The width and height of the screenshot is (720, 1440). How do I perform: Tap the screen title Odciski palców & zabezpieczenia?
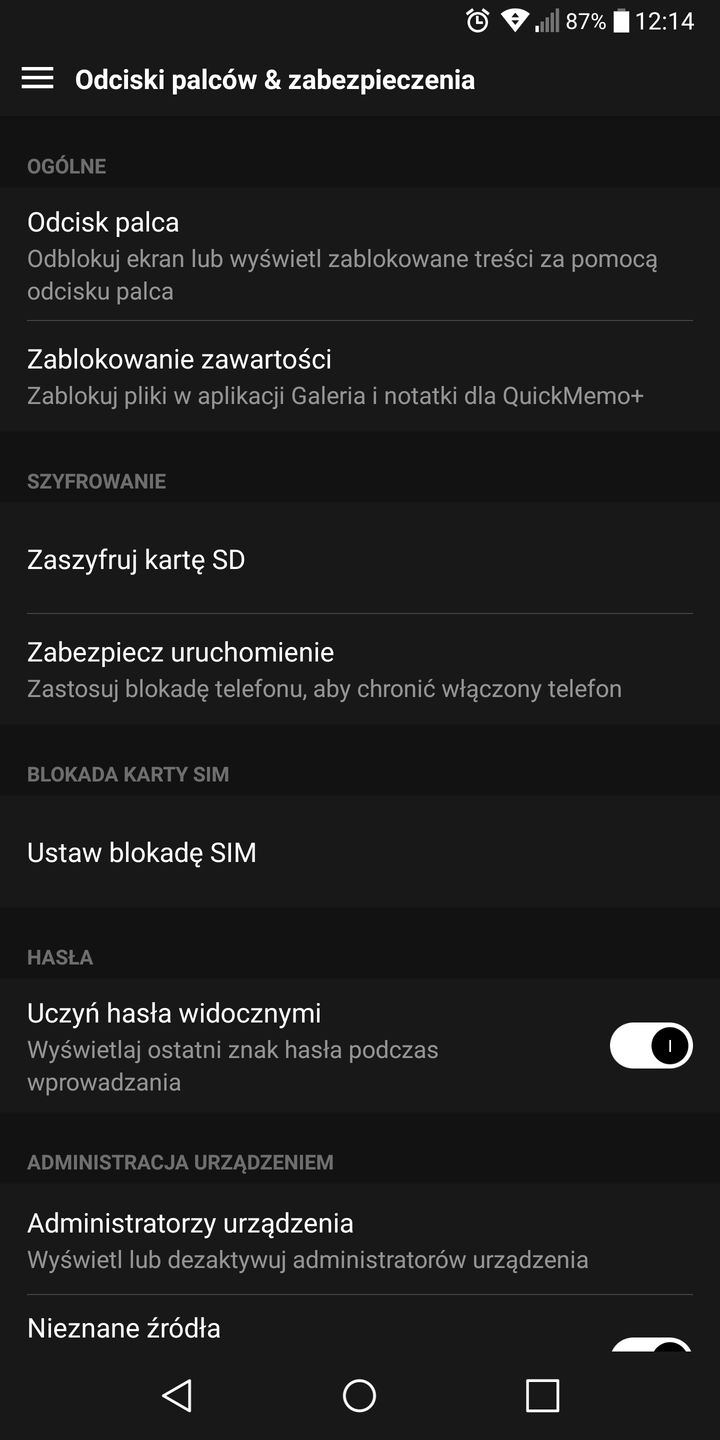(x=274, y=80)
